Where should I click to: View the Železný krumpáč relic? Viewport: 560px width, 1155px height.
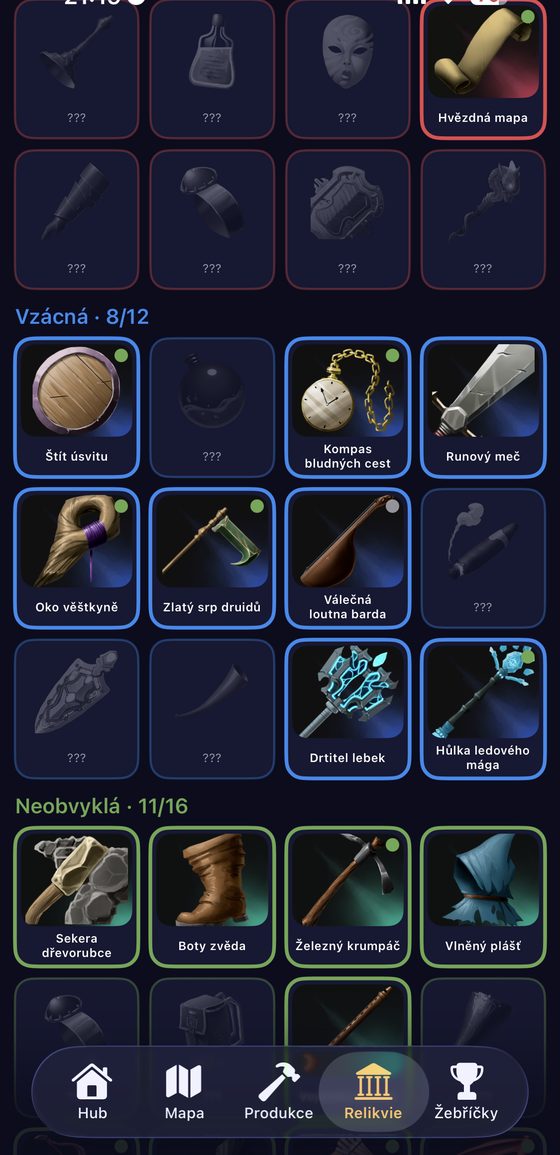tap(347, 896)
